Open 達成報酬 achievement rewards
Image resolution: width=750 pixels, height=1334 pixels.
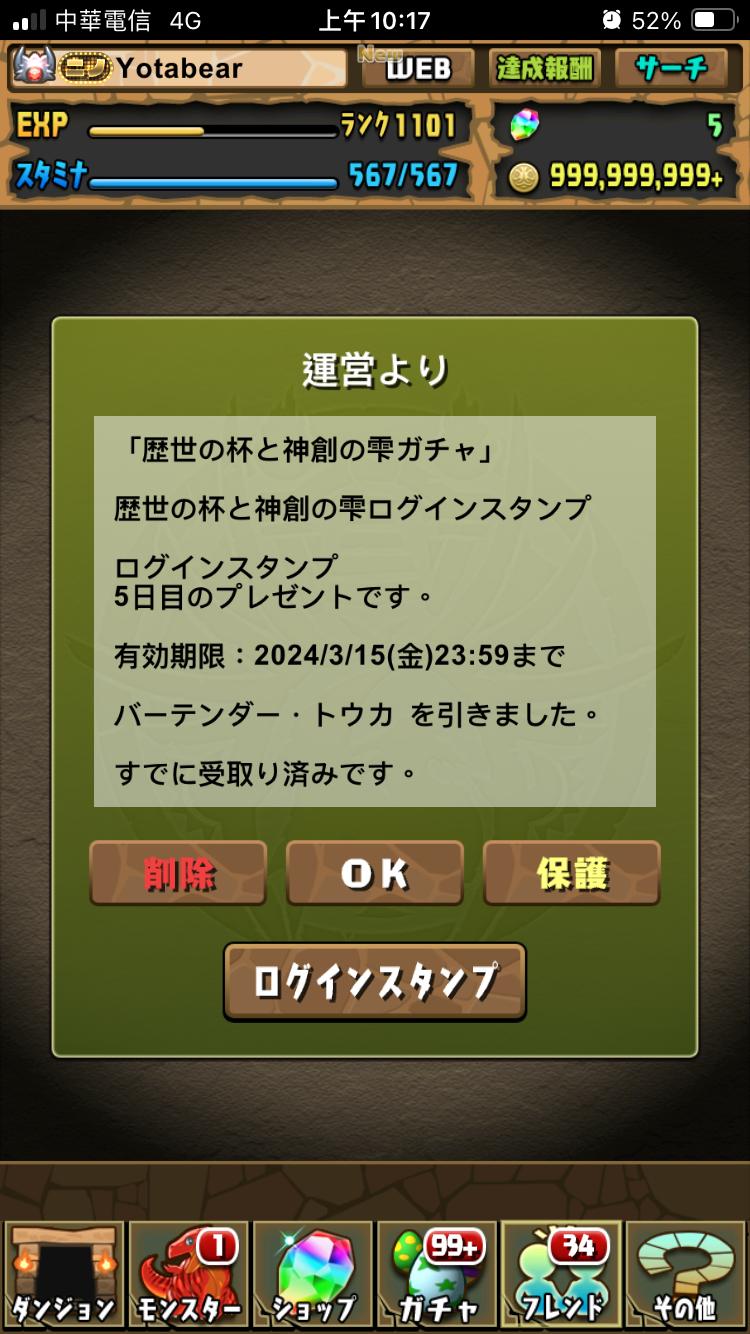(545, 68)
